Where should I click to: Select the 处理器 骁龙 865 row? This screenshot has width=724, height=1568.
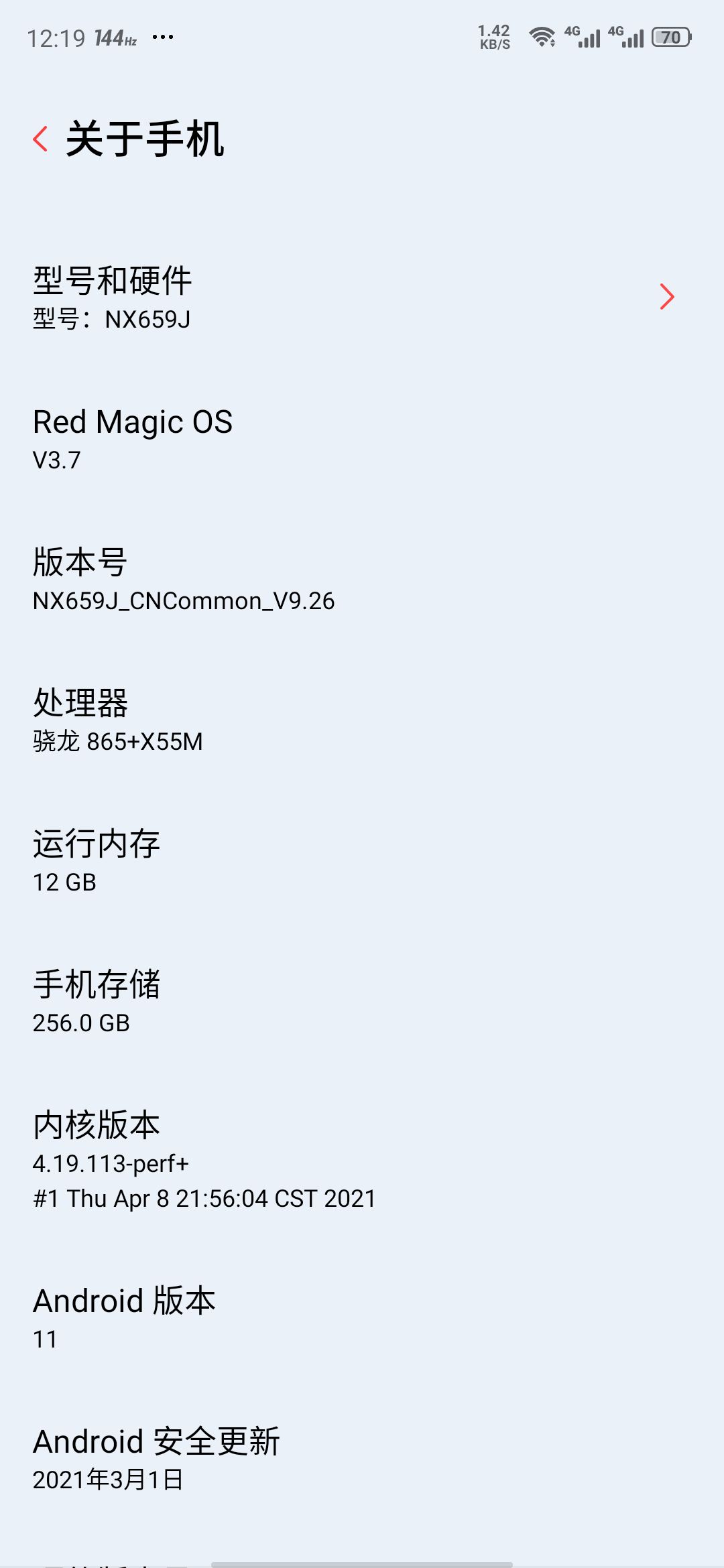point(362,720)
